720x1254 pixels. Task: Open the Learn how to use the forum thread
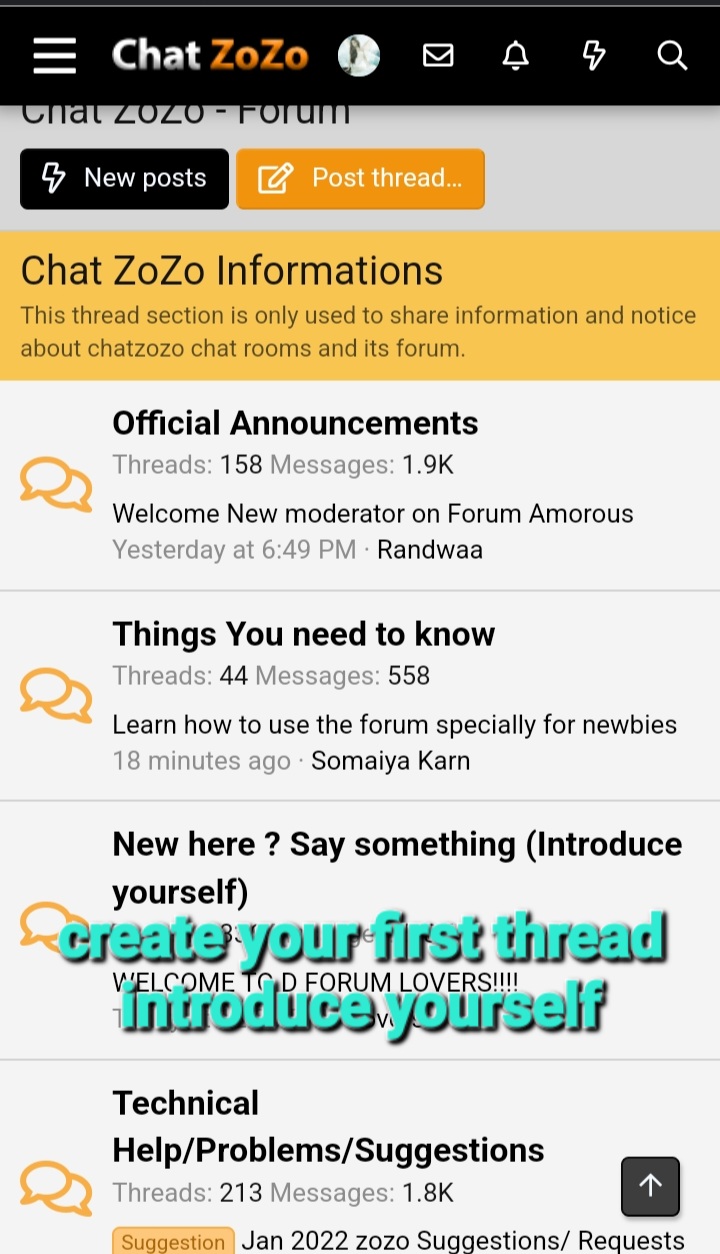tap(394, 724)
